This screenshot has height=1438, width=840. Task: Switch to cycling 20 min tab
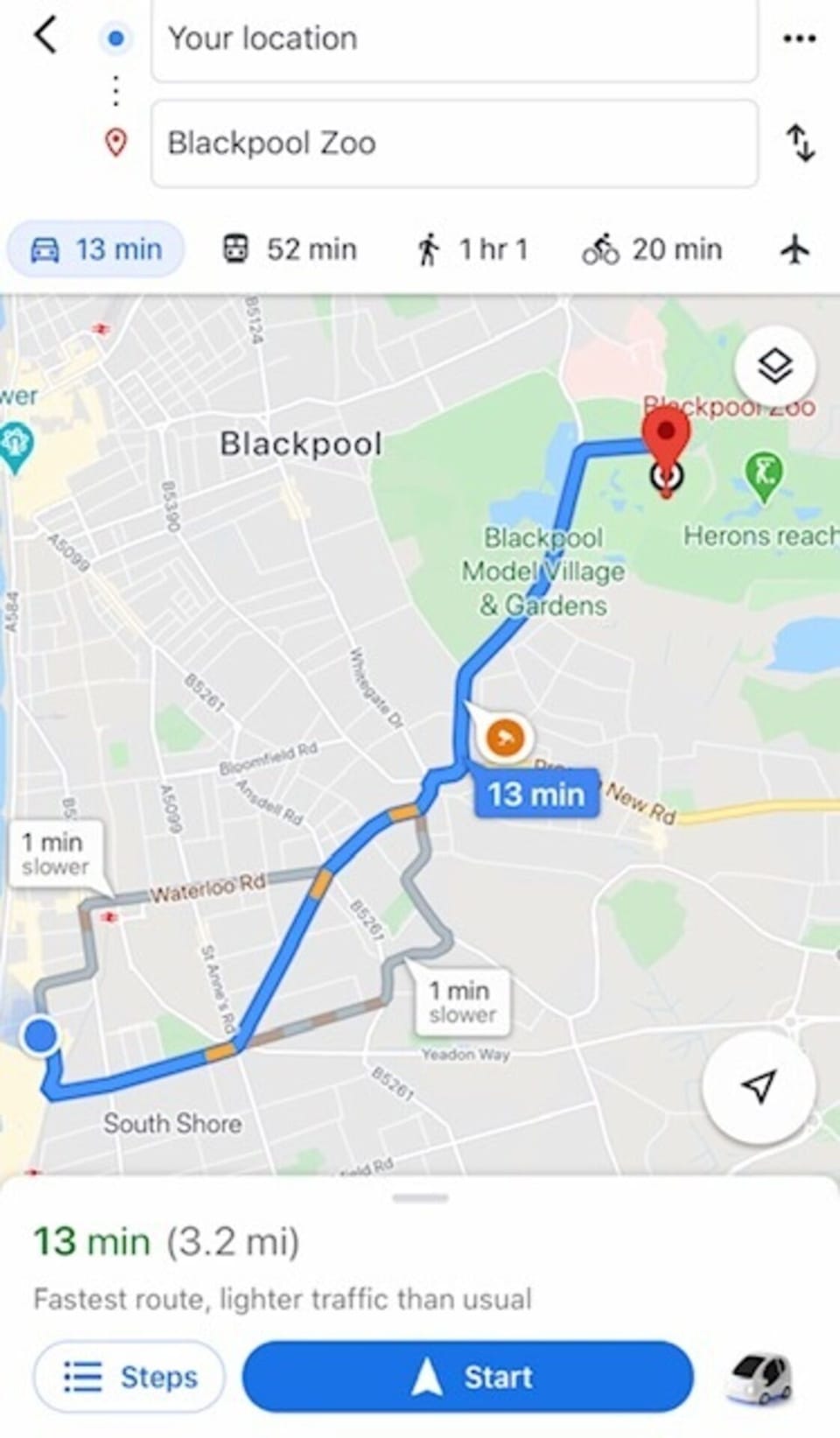pyautogui.click(x=652, y=249)
